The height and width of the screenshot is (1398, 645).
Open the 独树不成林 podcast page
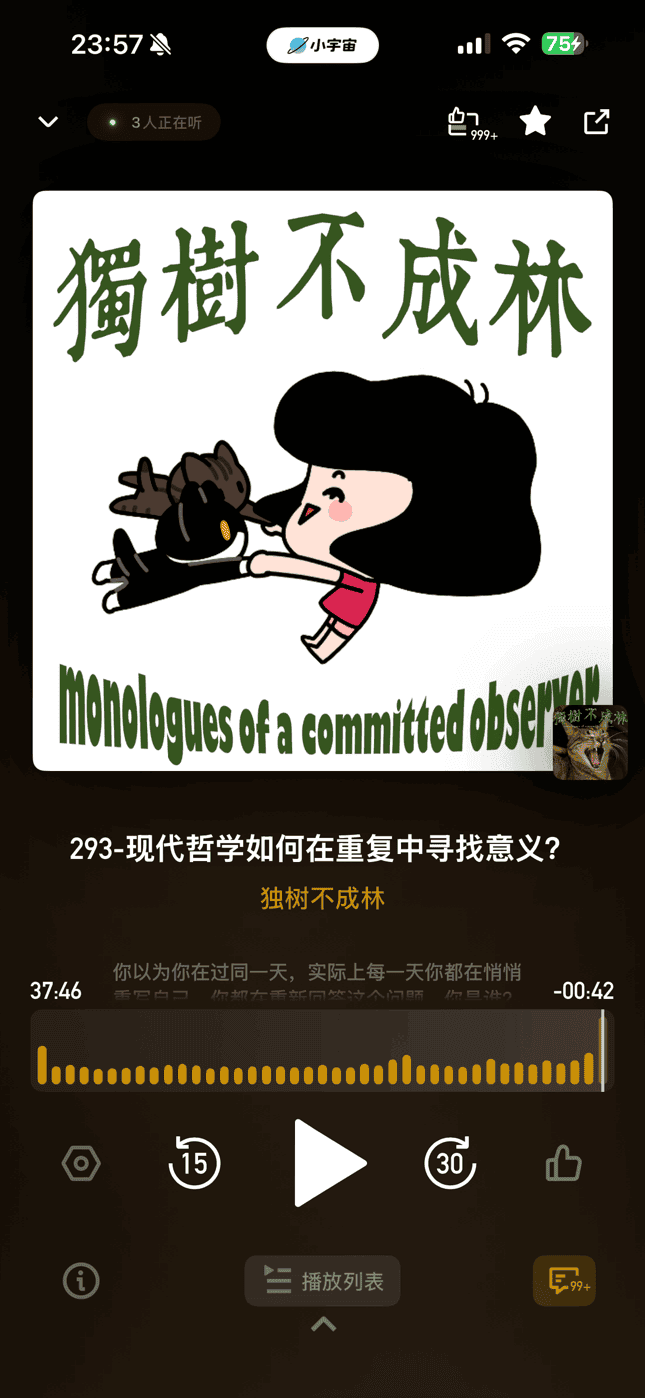[322, 898]
